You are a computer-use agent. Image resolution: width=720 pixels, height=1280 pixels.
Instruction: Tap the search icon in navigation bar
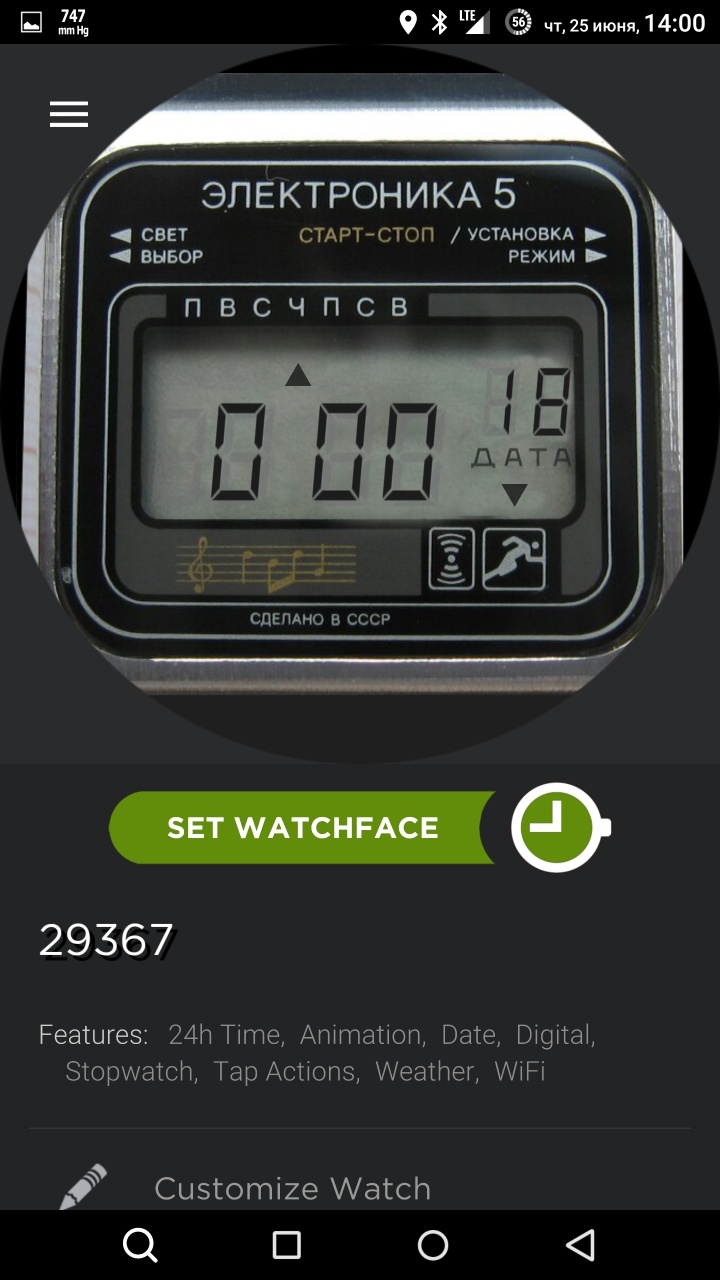(140, 1245)
